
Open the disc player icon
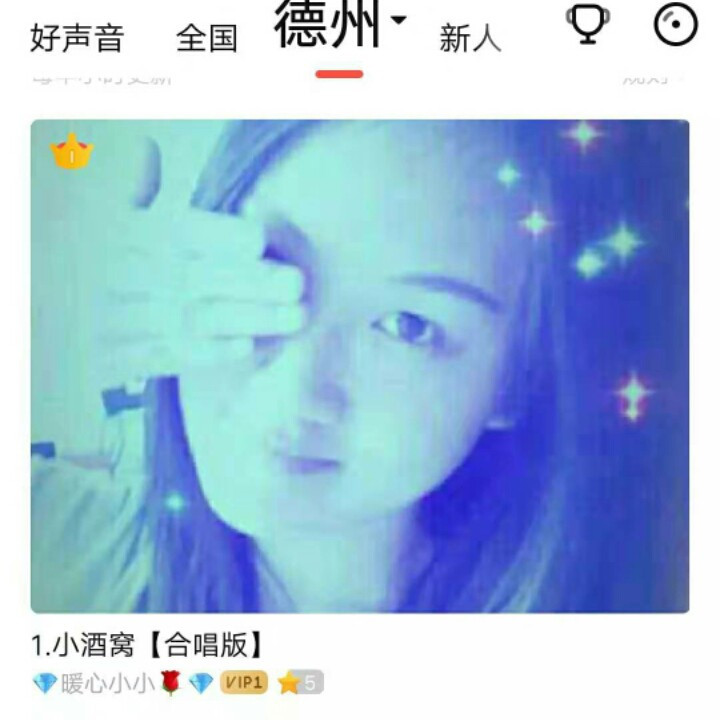(675, 25)
